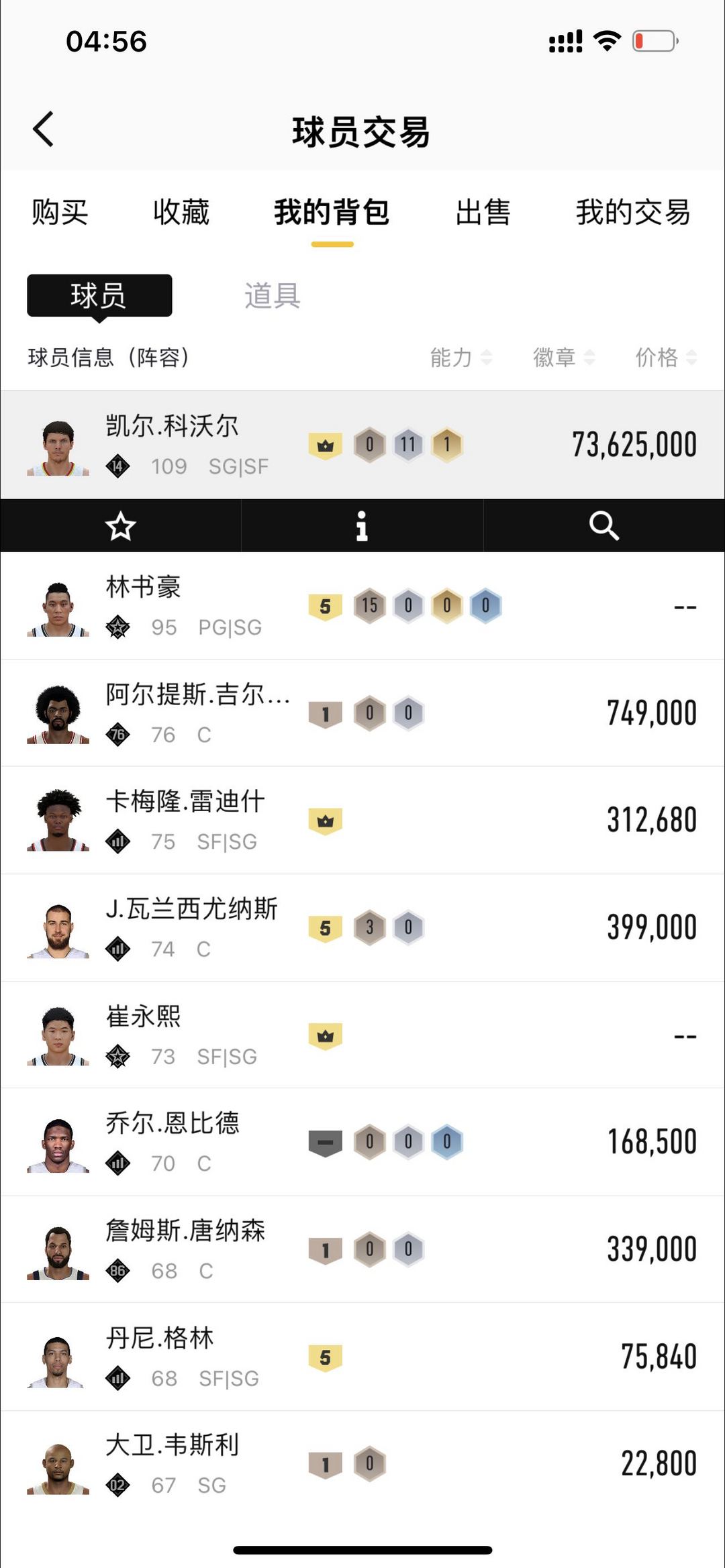Open the 卡梅隆.雷迪什 player row
The width and height of the screenshot is (725, 1568).
pyautogui.click(x=362, y=820)
